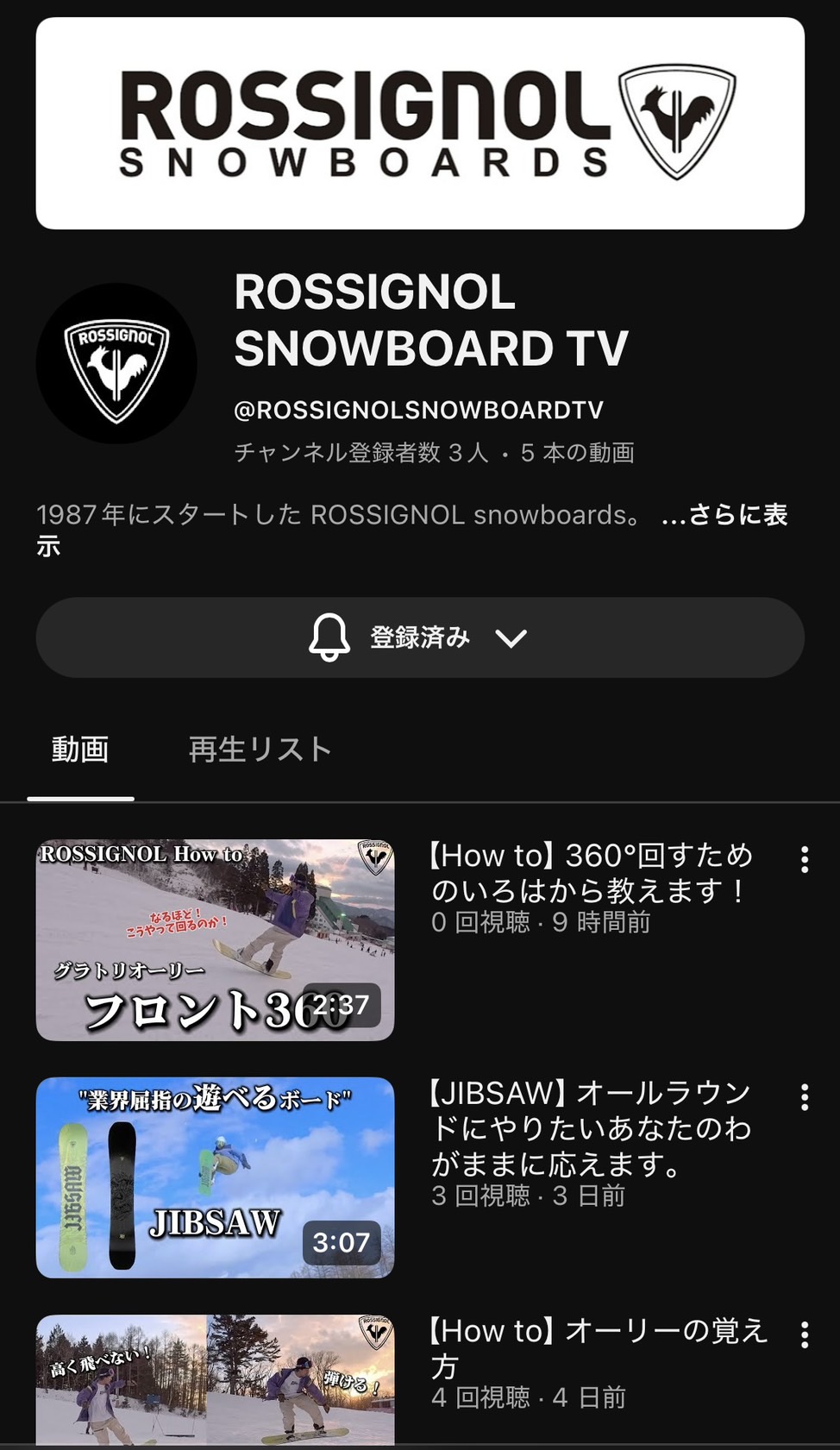Image resolution: width=840 pixels, height=1450 pixels.
Task: Open the オーリーの覚え方 video thumbnail
Action: coord(215,1378)
